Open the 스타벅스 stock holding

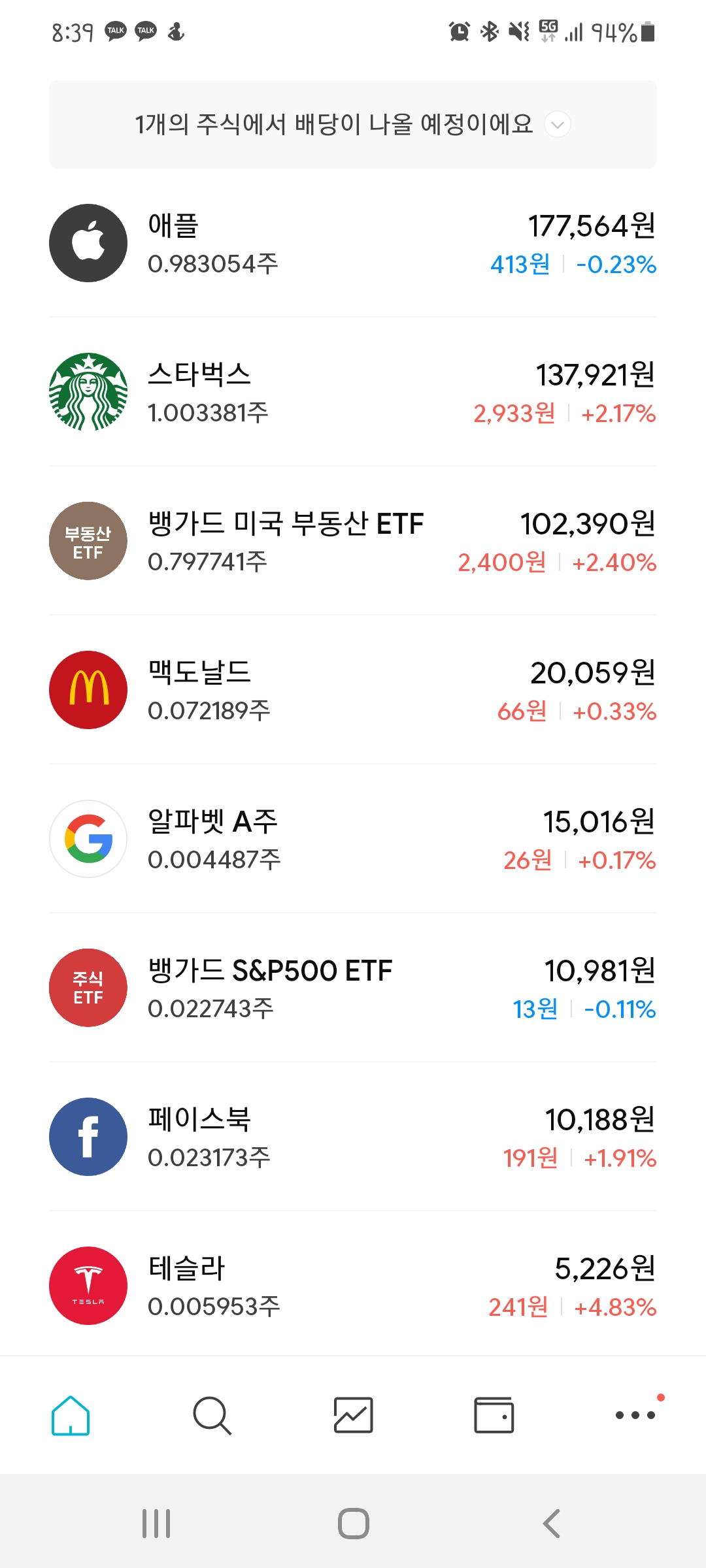tap(353, 392)
